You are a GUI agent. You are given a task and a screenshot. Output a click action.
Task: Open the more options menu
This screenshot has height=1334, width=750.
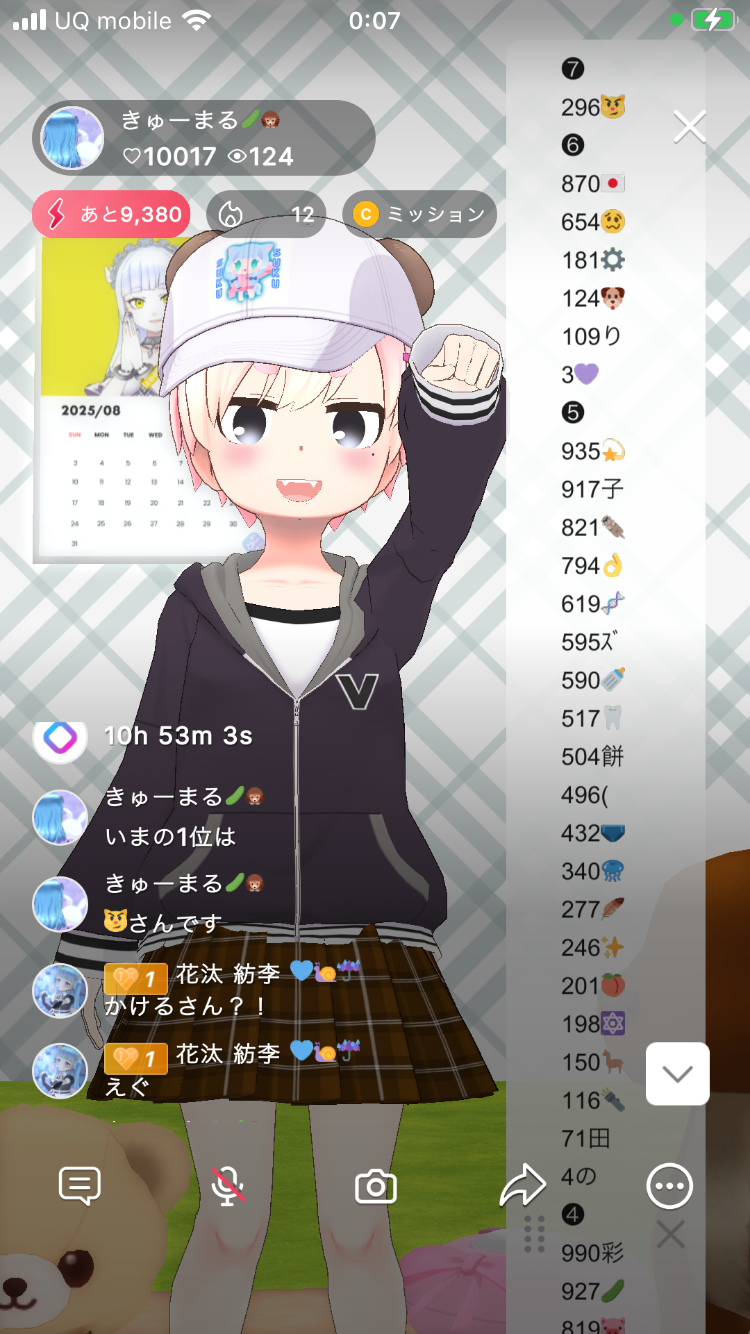(669, 1187)
